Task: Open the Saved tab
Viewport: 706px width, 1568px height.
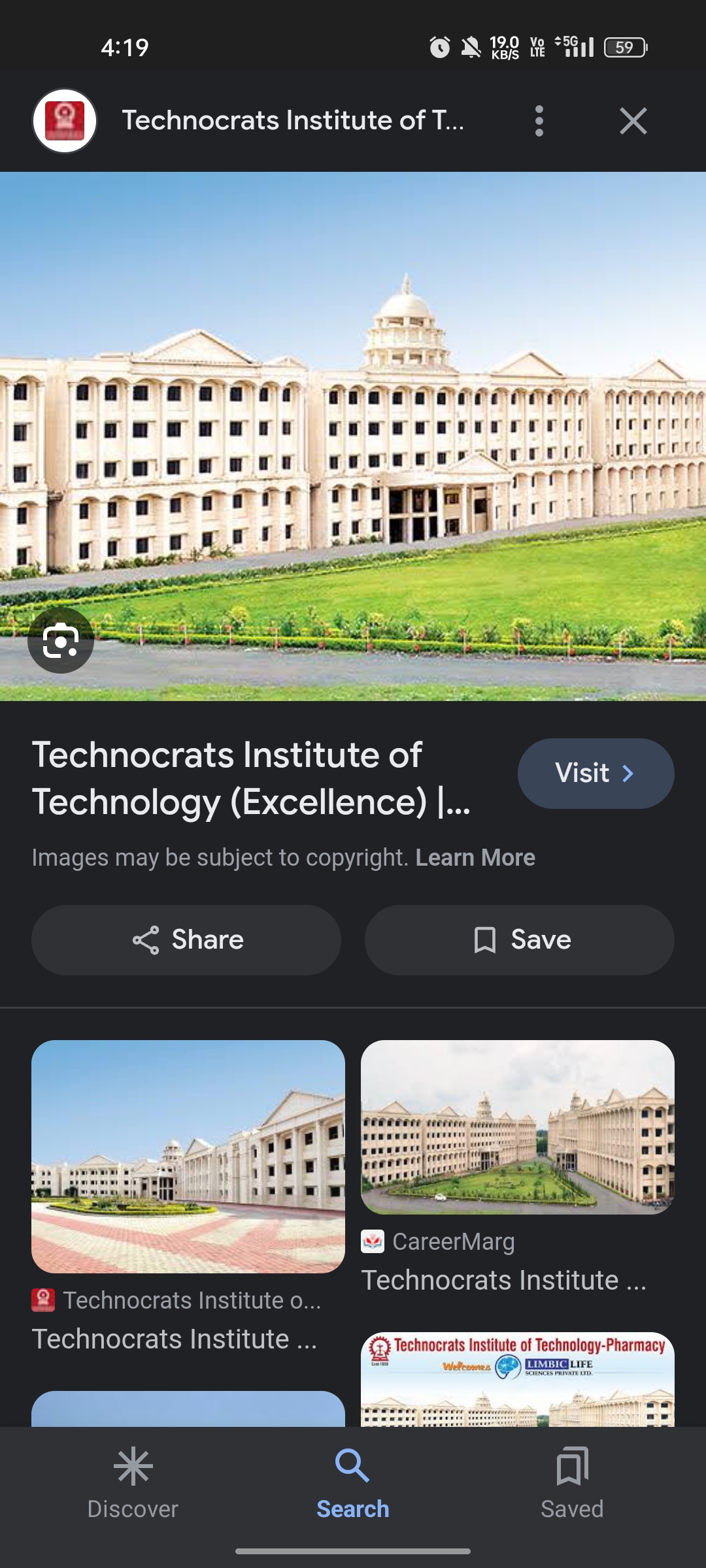Action: pos(572,1483)
